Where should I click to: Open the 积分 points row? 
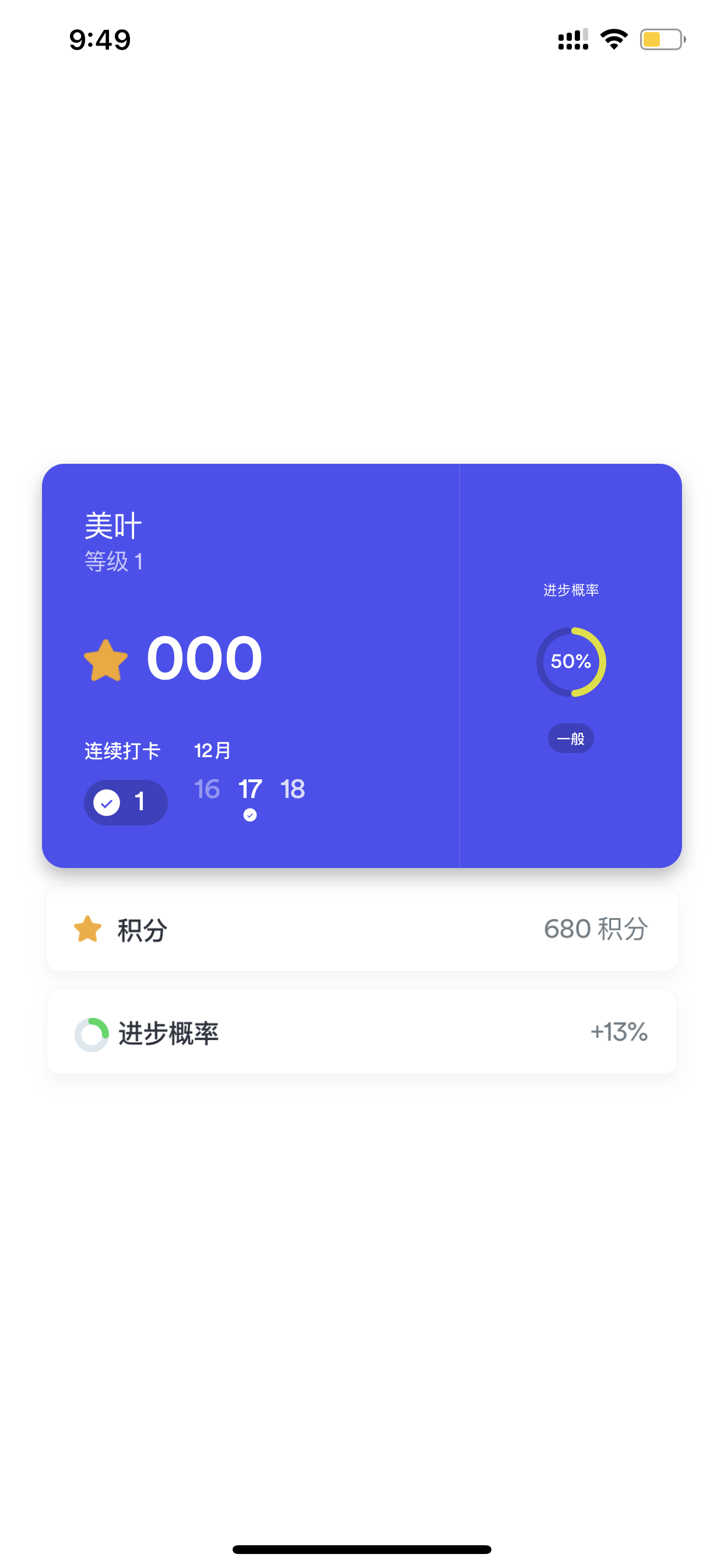click(x=361, y=929)
